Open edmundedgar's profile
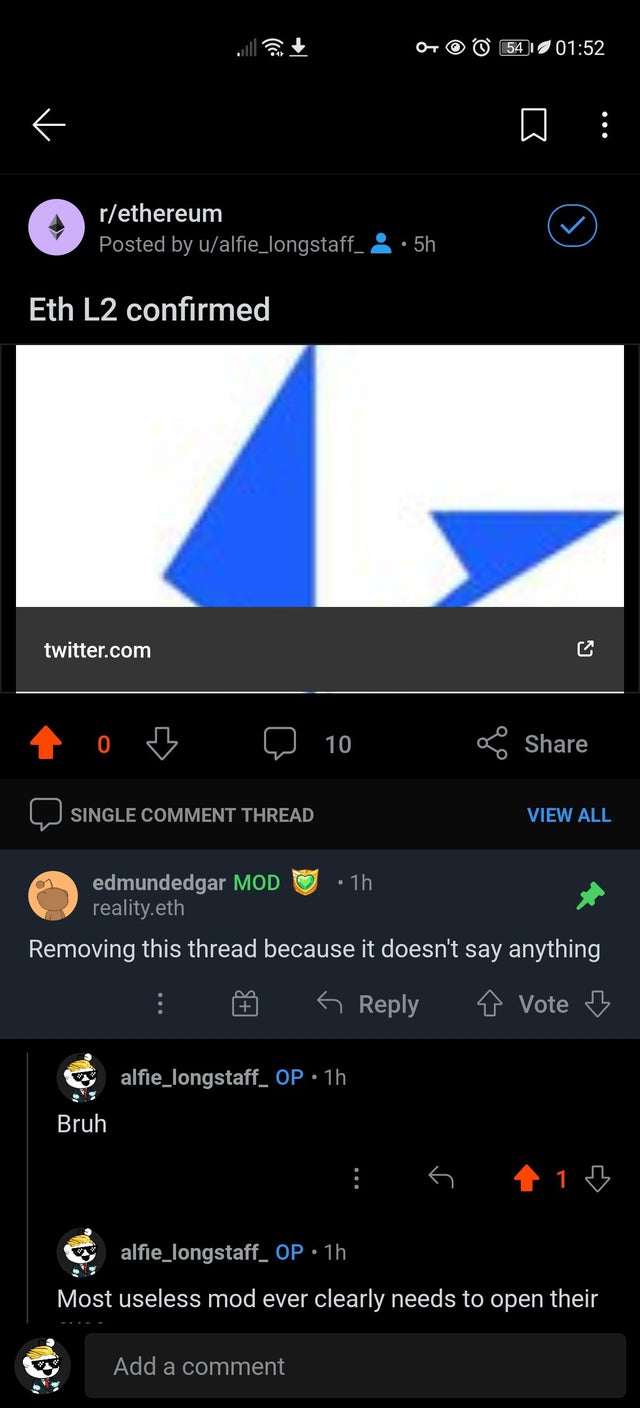The height and width of the screenshot is (1408, 640). click(158, 882)
